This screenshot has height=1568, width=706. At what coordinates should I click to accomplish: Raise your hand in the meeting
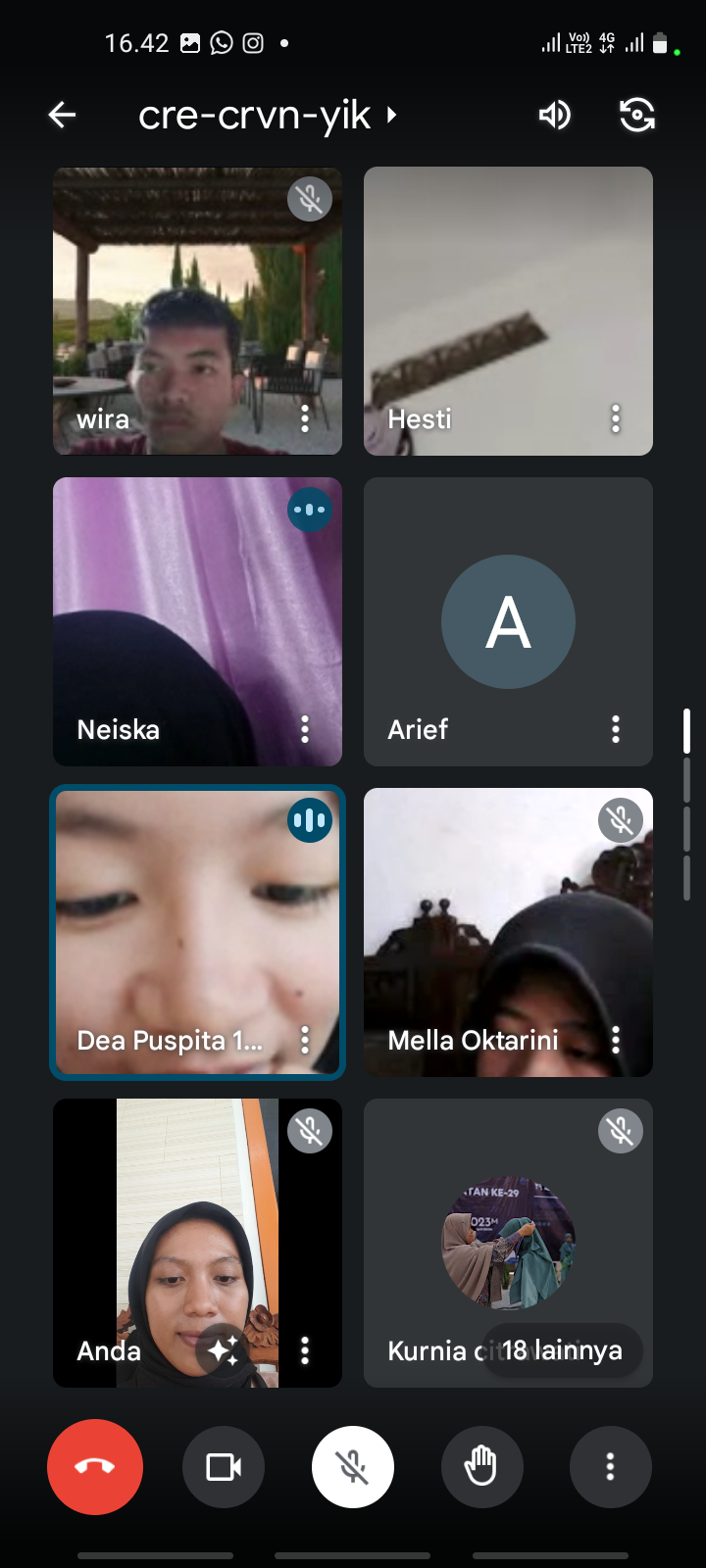click(481, 1467)
